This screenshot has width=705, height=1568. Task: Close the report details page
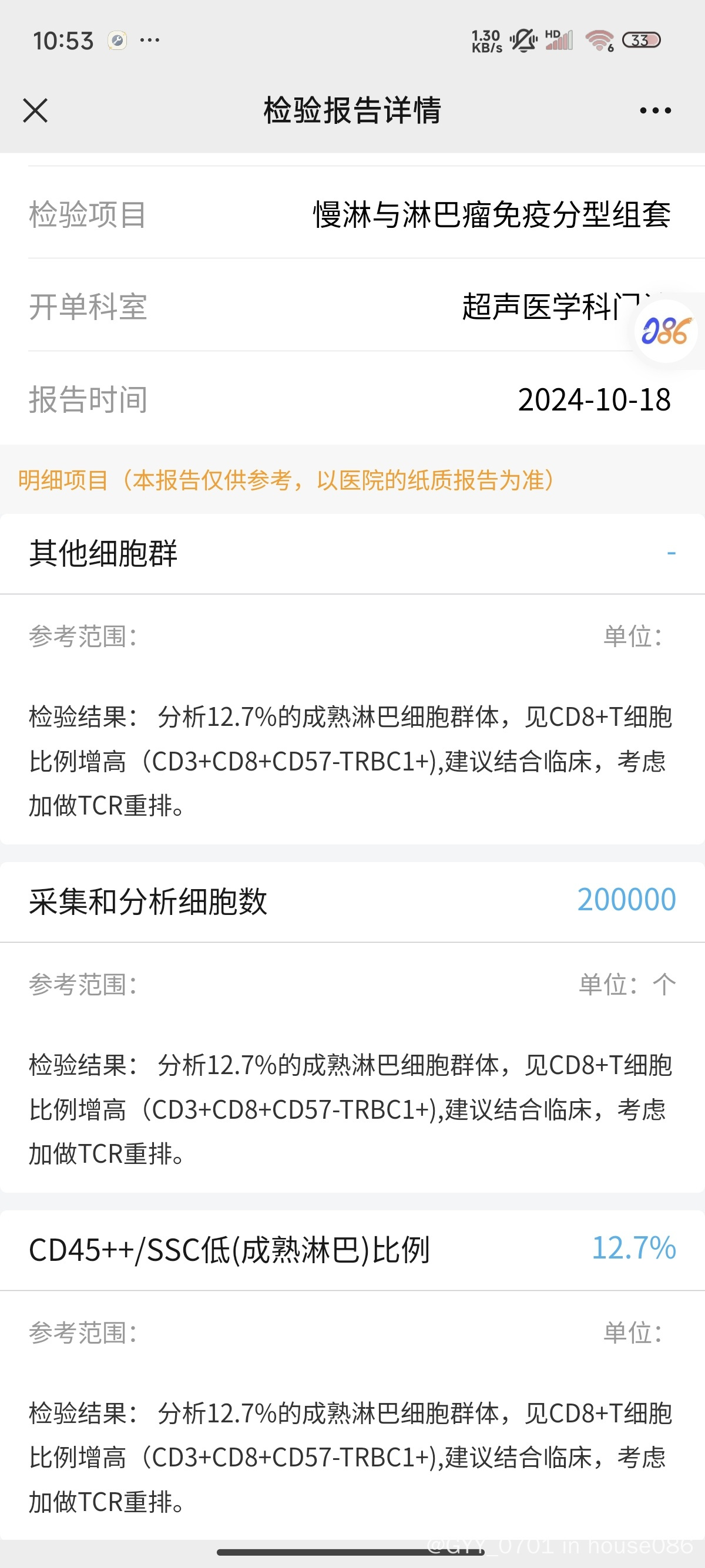pos(35,110)
